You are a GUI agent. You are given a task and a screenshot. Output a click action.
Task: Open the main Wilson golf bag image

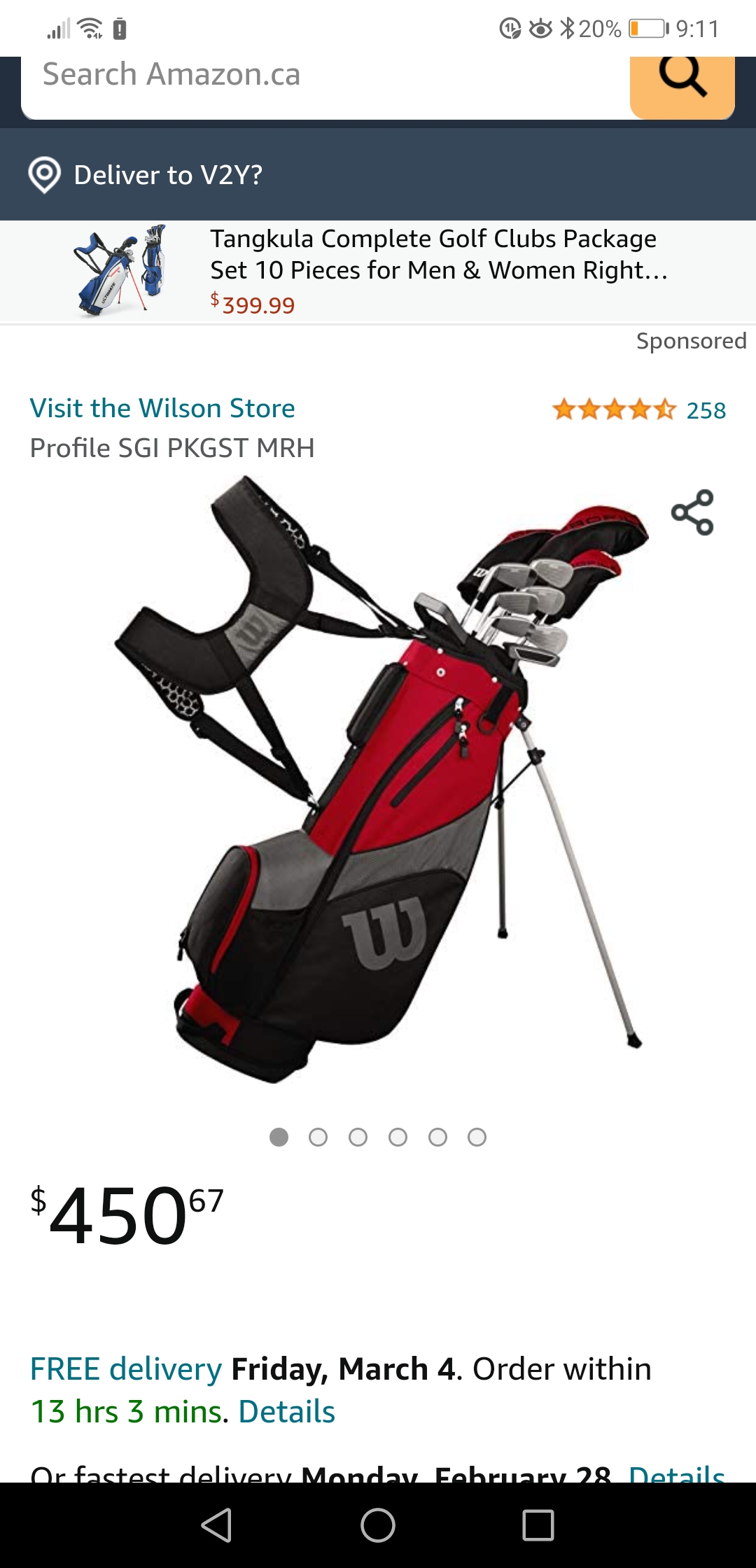[378, 778]
